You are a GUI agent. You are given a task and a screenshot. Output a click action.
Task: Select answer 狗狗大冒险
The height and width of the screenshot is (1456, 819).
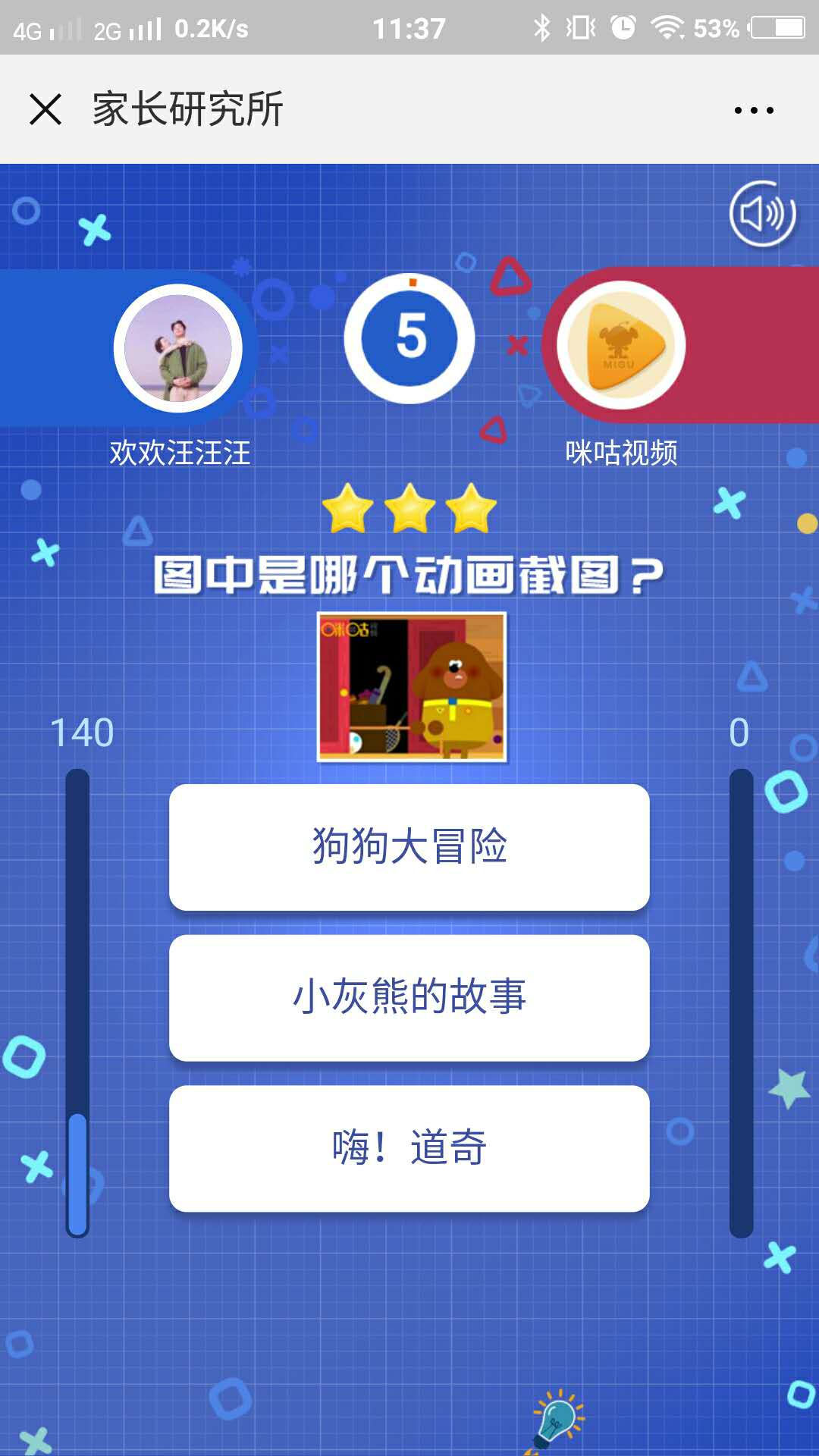[x=409, y=846]
